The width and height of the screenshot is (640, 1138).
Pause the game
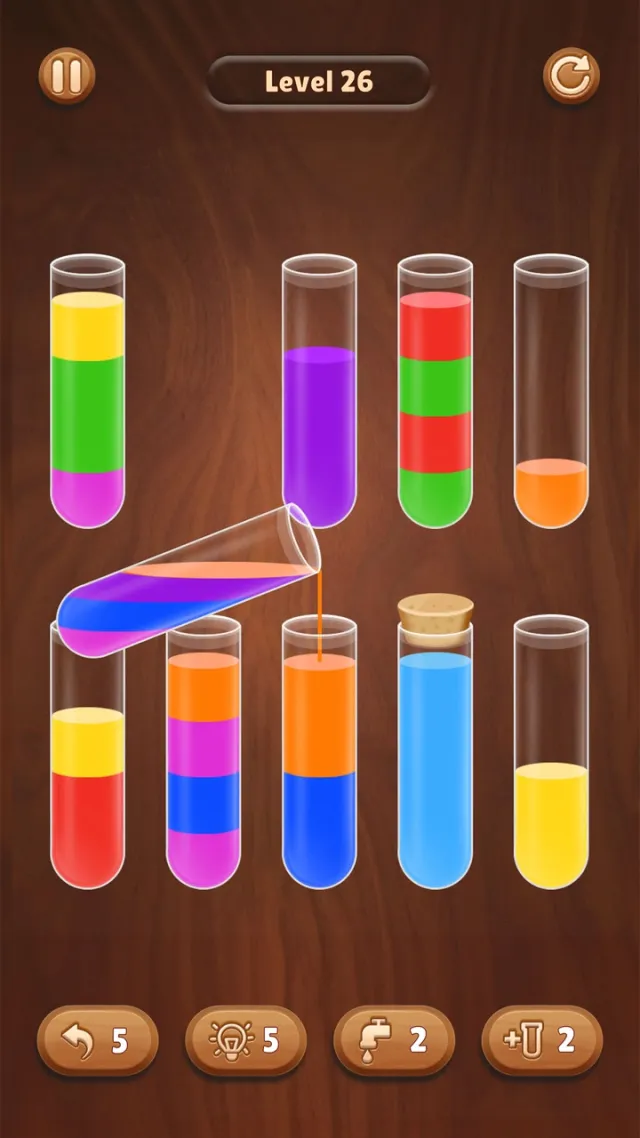[67, 76]
